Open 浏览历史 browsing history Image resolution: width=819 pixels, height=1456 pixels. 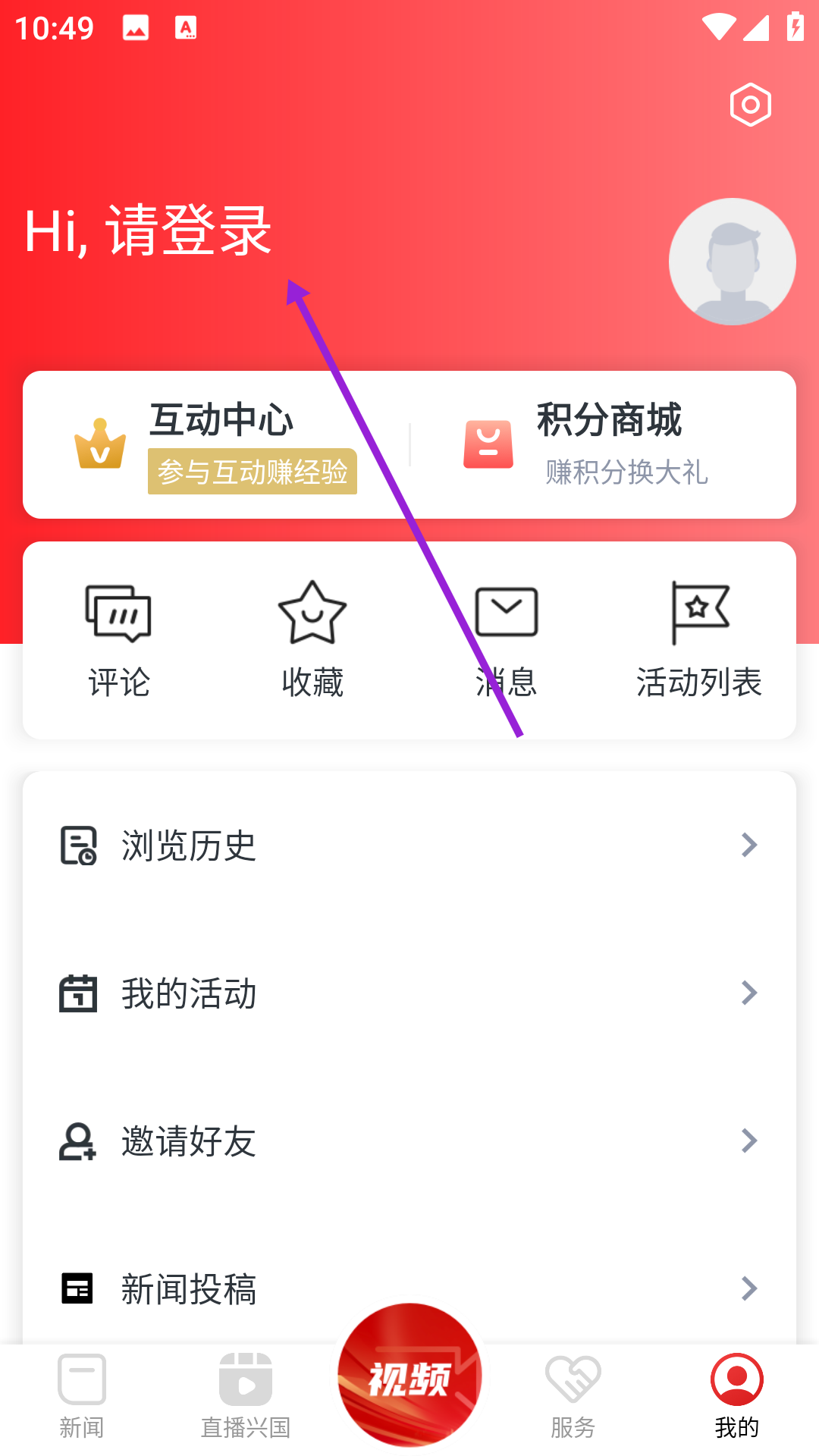pos(409,846)
